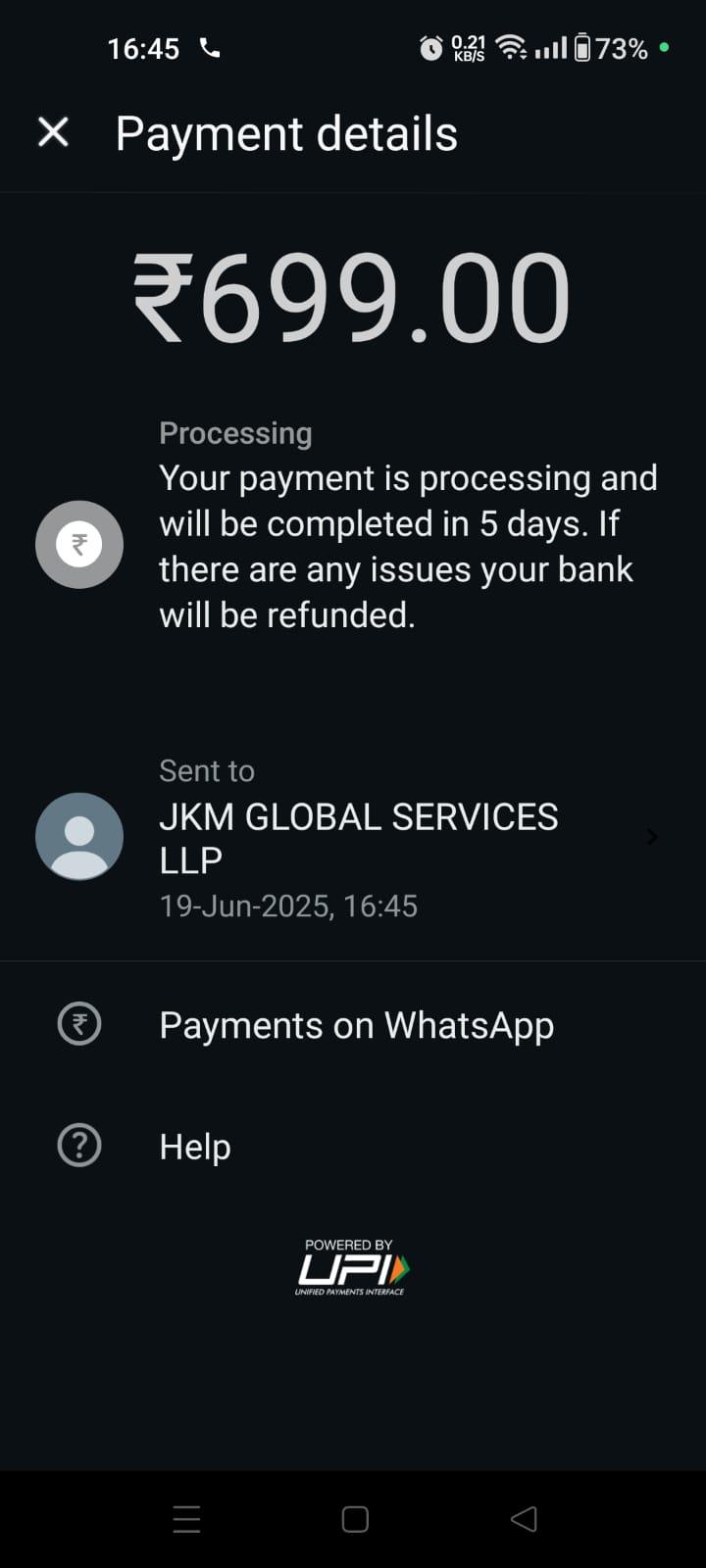This screenshot has height=1568, width=706.
Task: Open the recent apps menu
Action: pos(186,1519)
